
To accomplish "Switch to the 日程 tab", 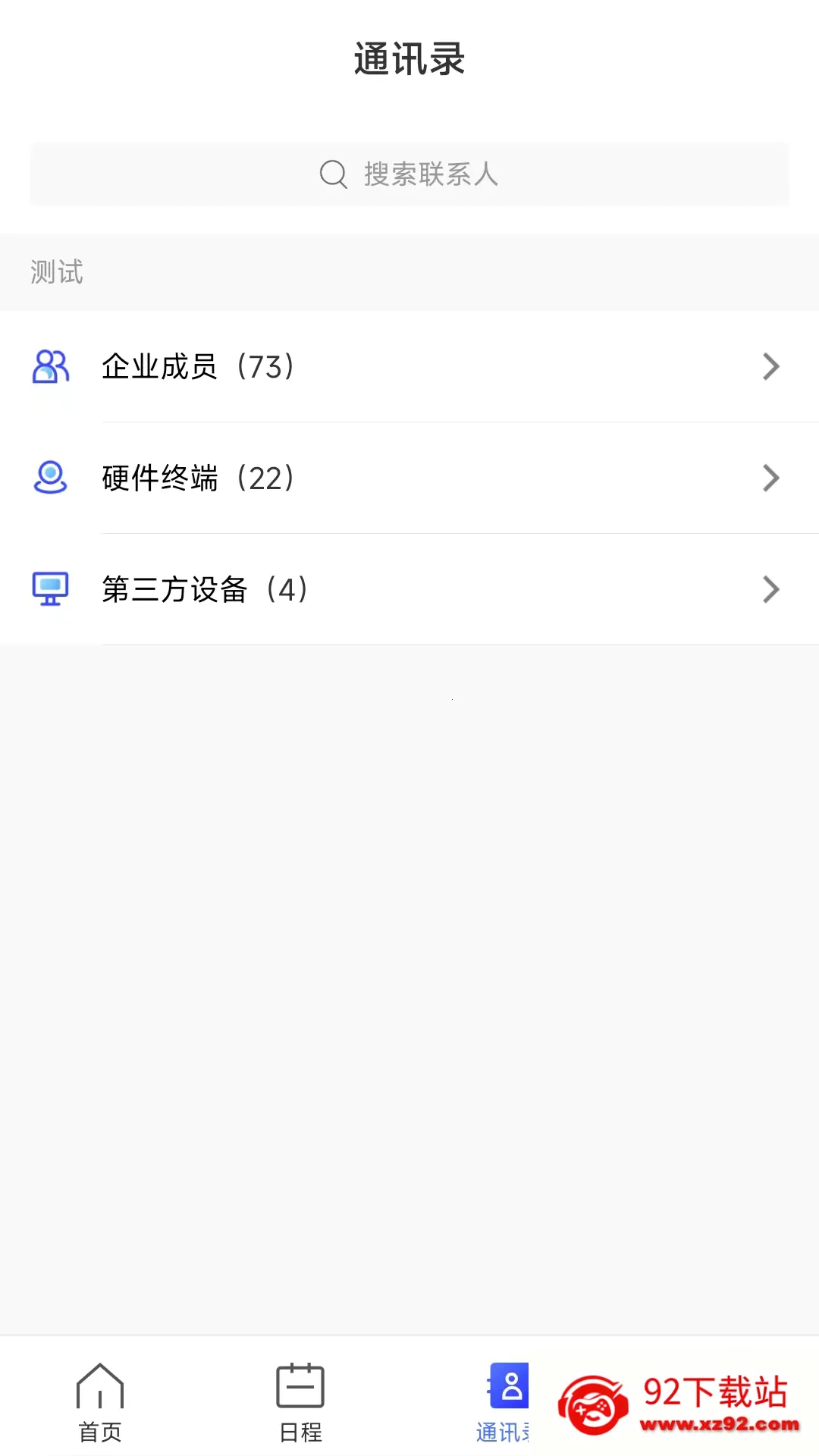I will [x=300, y=1403].
